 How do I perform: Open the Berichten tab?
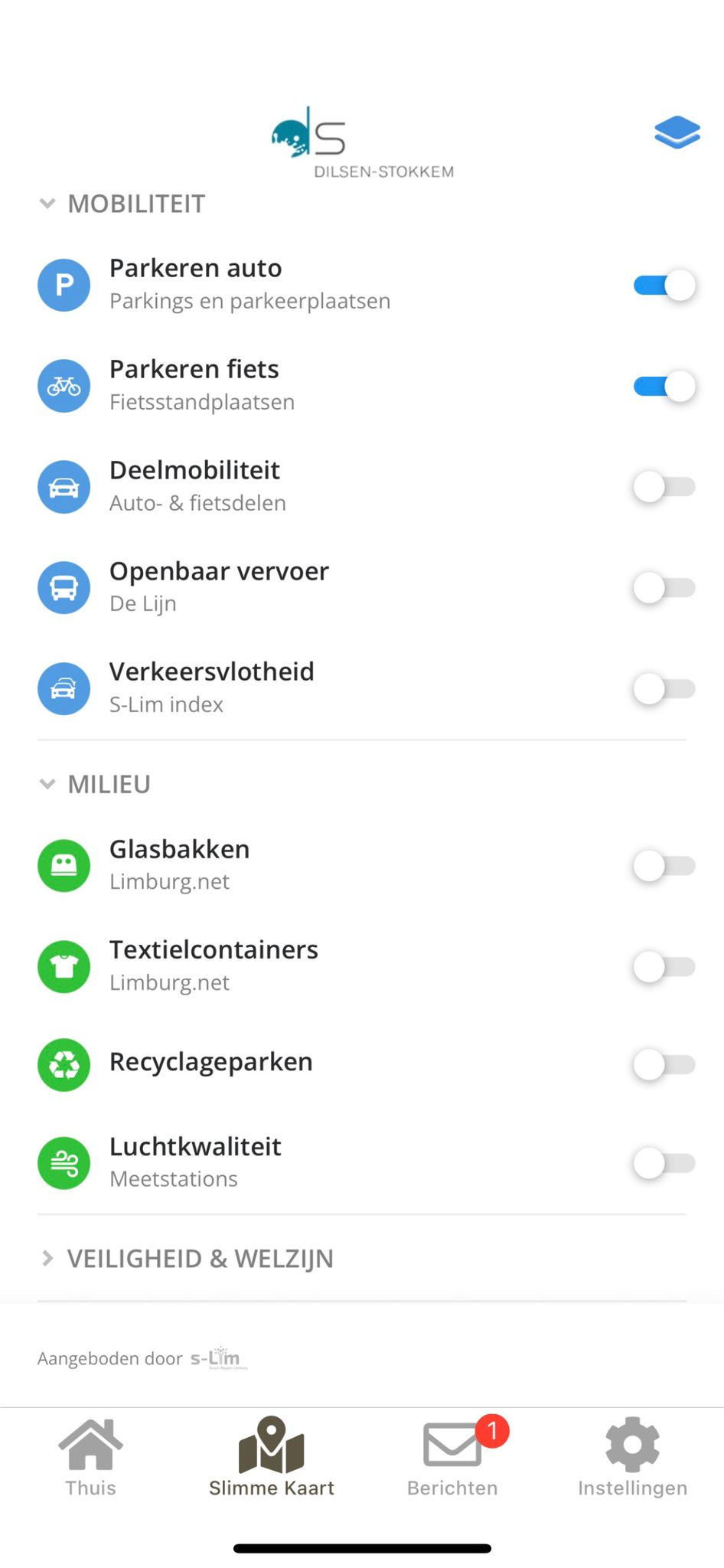(452, 1458)
